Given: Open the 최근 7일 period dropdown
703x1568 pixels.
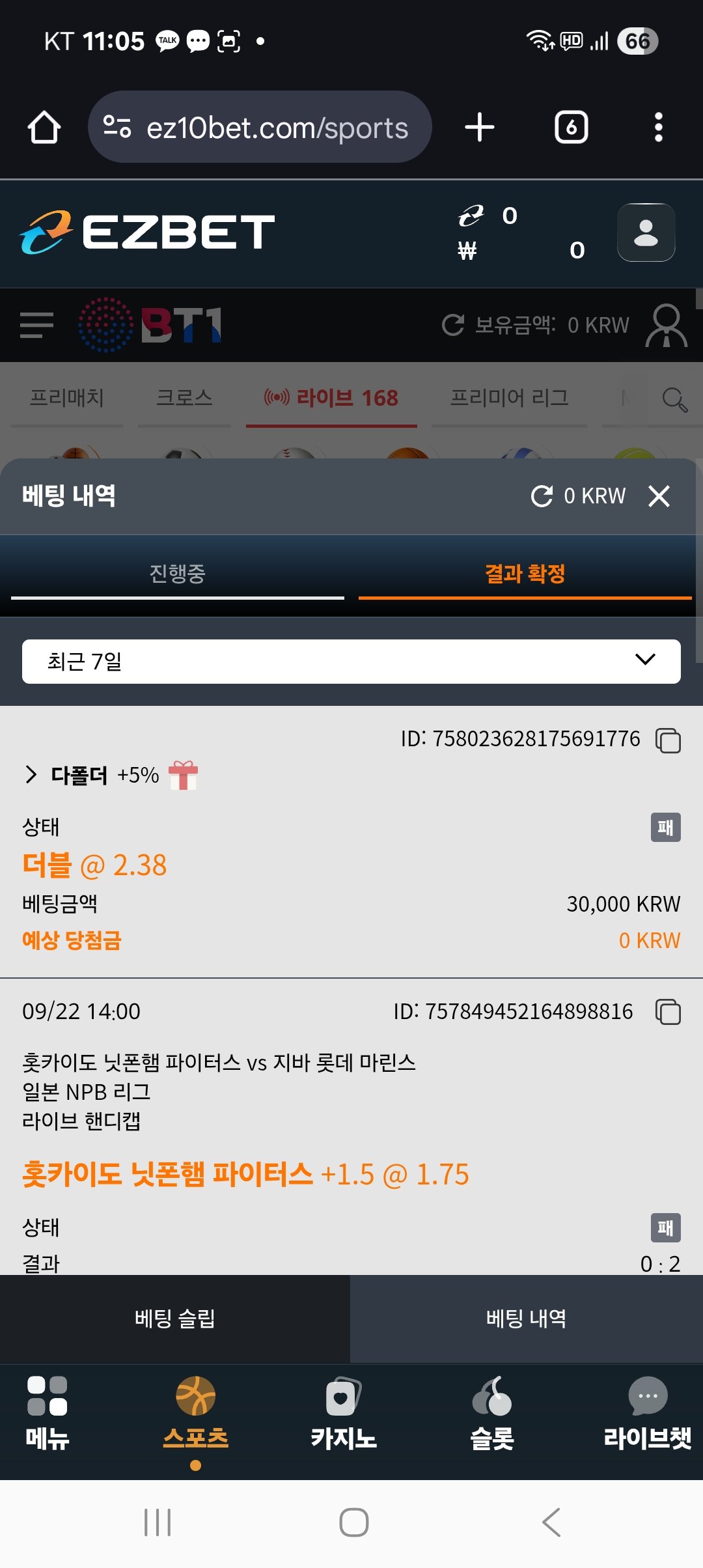Looking at the screenshot, I should click(x=351, y=661).
